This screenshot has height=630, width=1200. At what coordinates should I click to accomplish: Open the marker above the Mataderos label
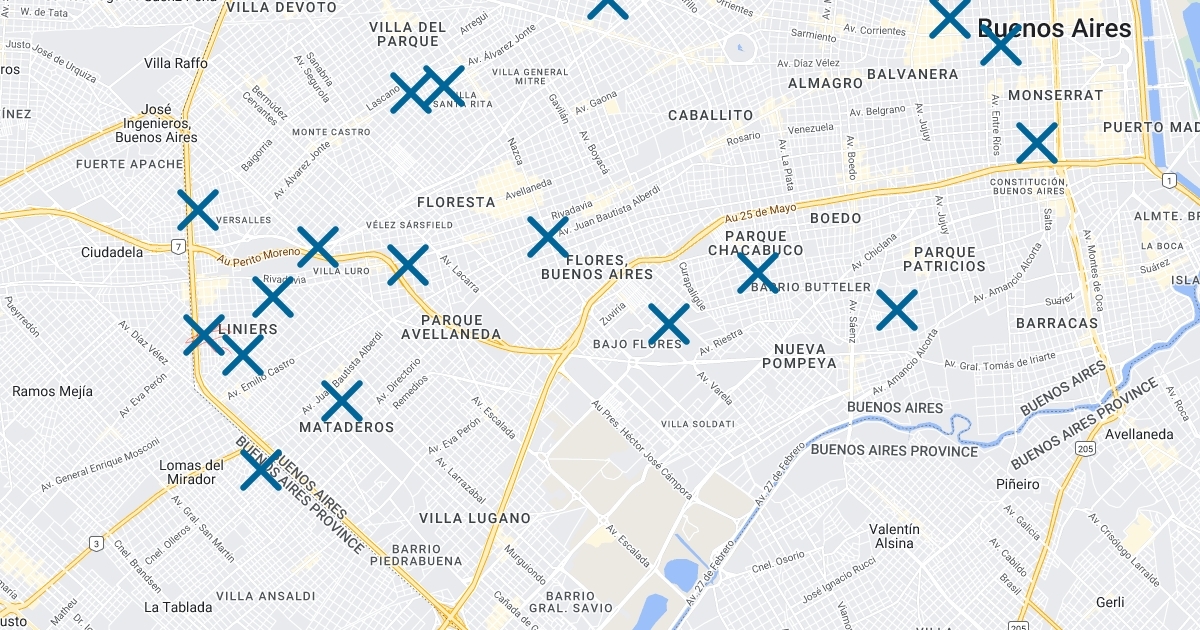tap(341, 401)
